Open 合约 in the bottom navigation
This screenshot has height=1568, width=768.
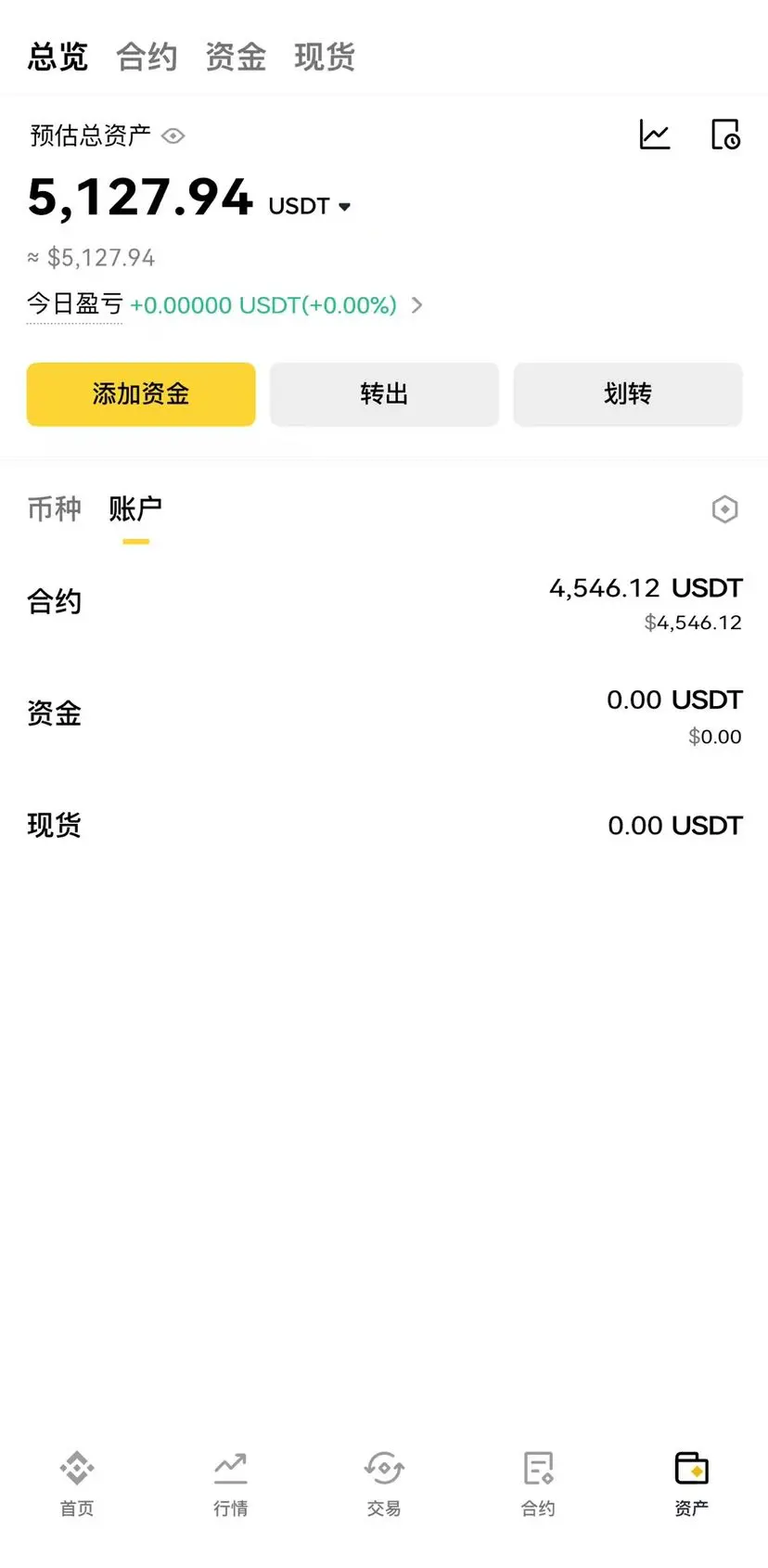pyautogui.click(x=538, y=1484)
